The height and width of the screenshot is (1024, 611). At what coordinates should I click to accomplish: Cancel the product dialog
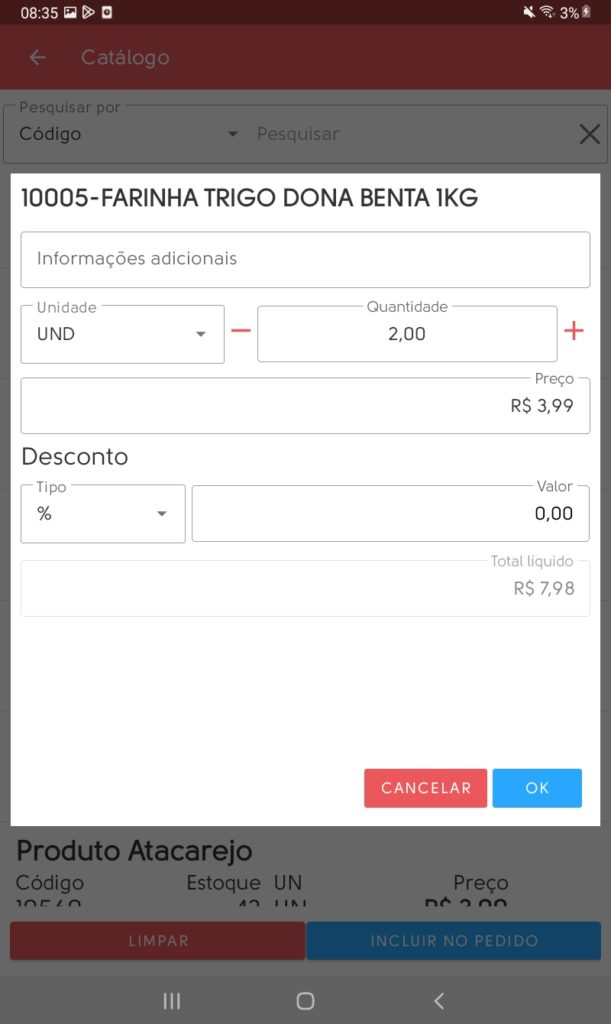click(425, 788)
